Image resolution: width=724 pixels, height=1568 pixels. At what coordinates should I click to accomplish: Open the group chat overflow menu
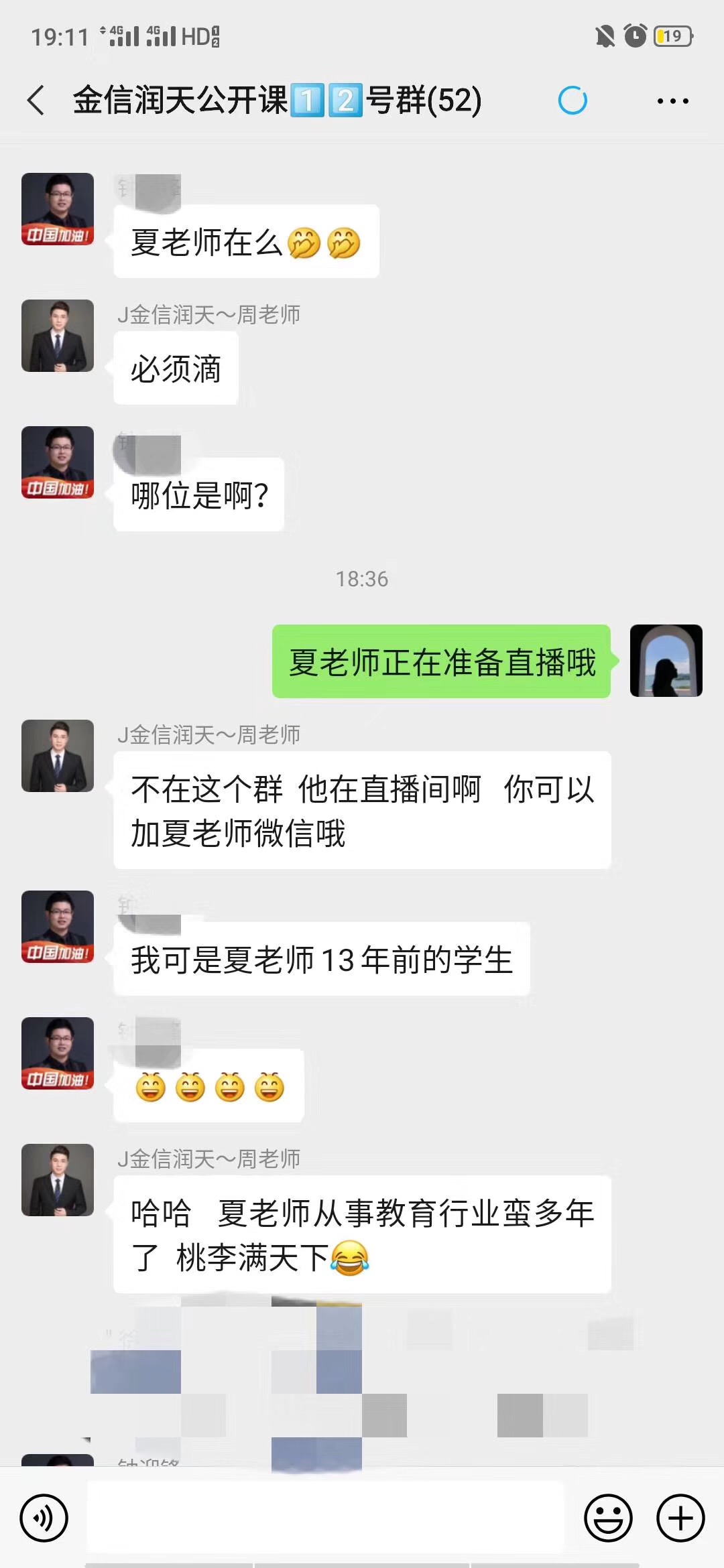pos(672,101)
